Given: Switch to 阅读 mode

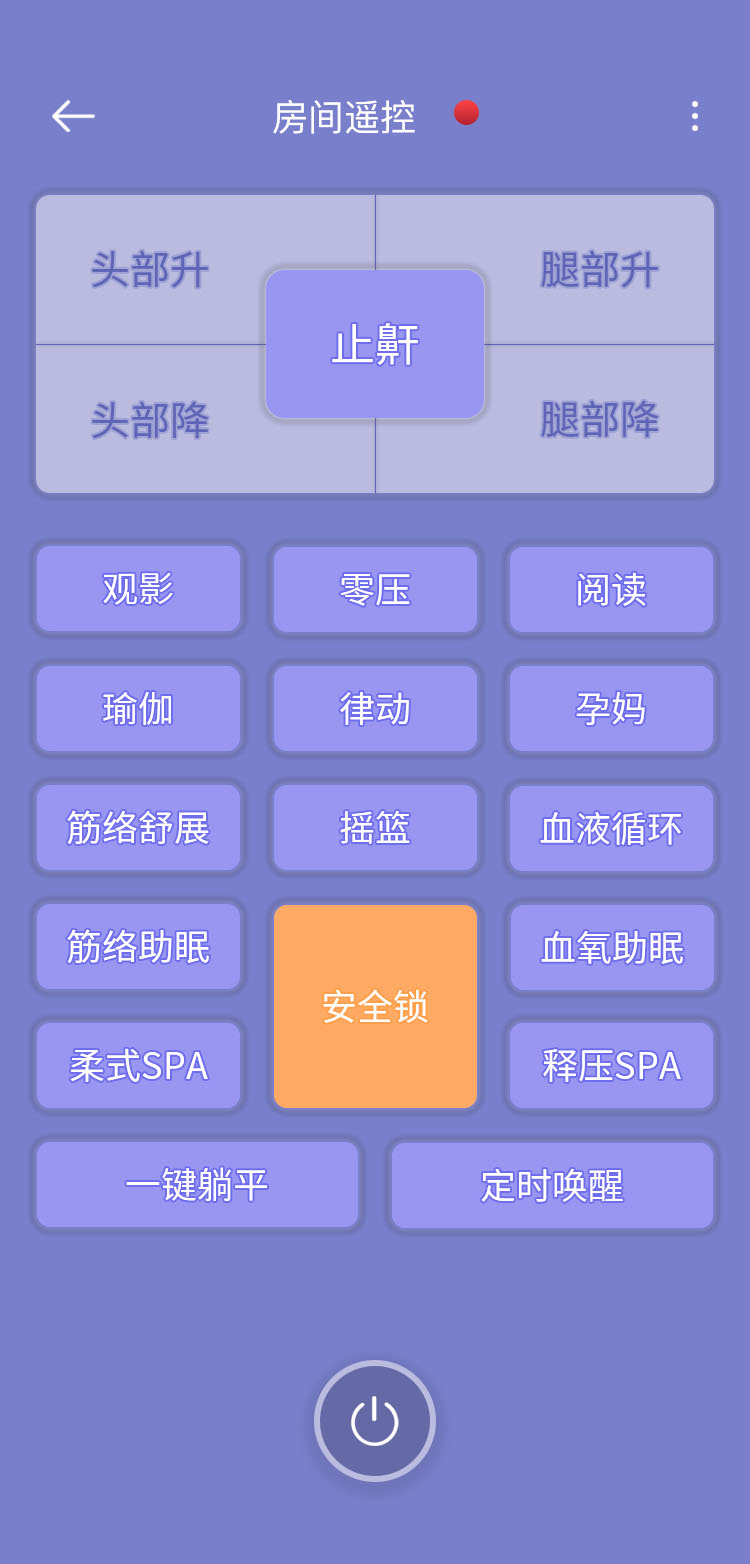Looking at the screenshot, I should [611, 589].
